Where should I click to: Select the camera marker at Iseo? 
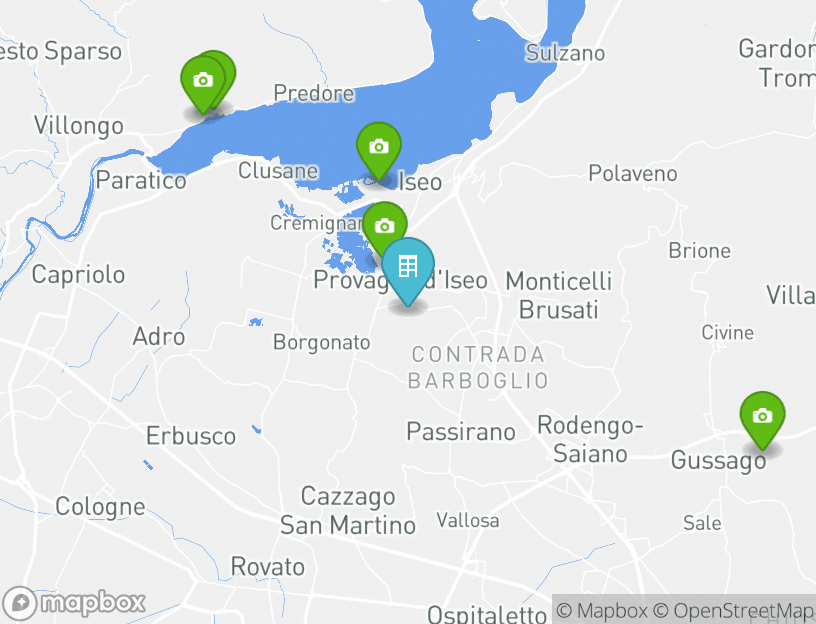click(378, 148)
